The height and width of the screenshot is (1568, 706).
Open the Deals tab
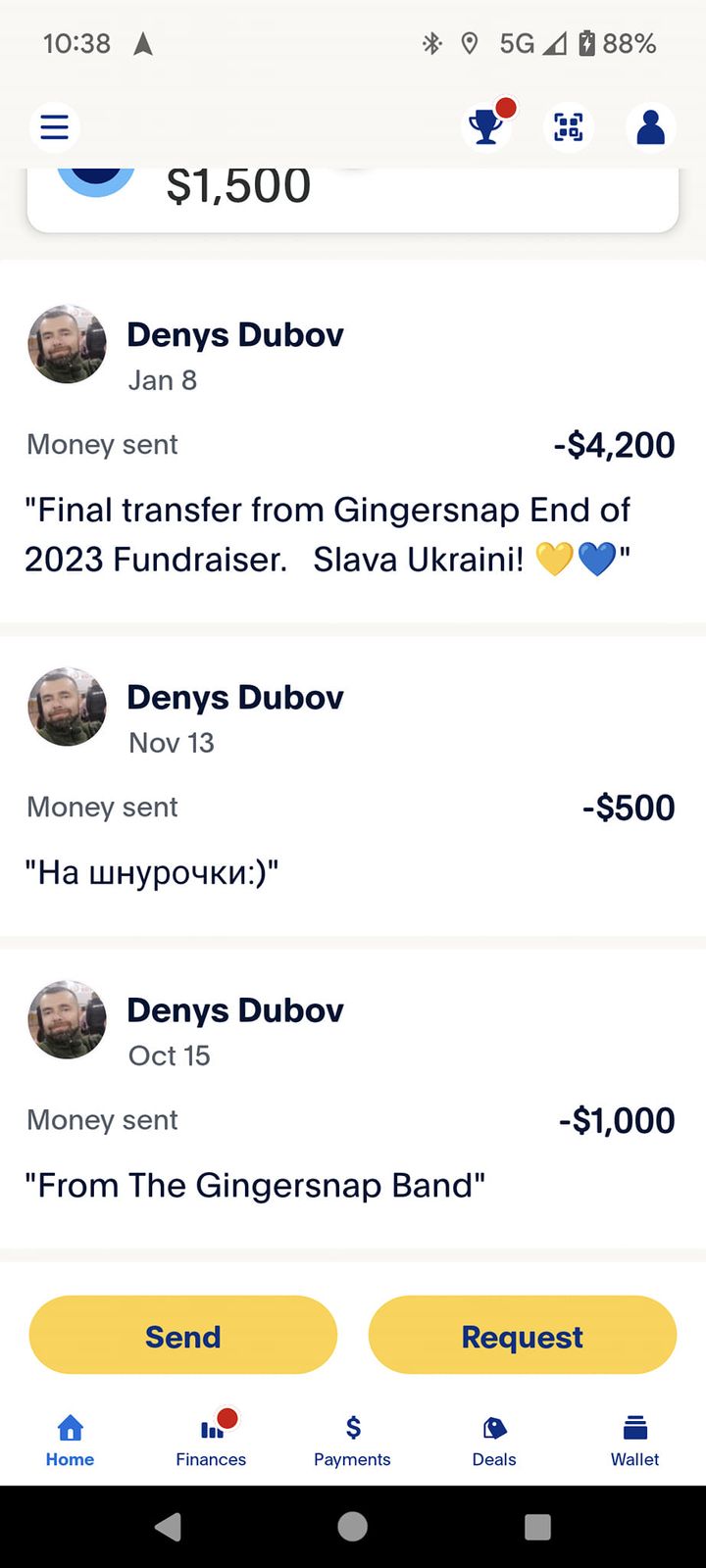[493, 1441]
